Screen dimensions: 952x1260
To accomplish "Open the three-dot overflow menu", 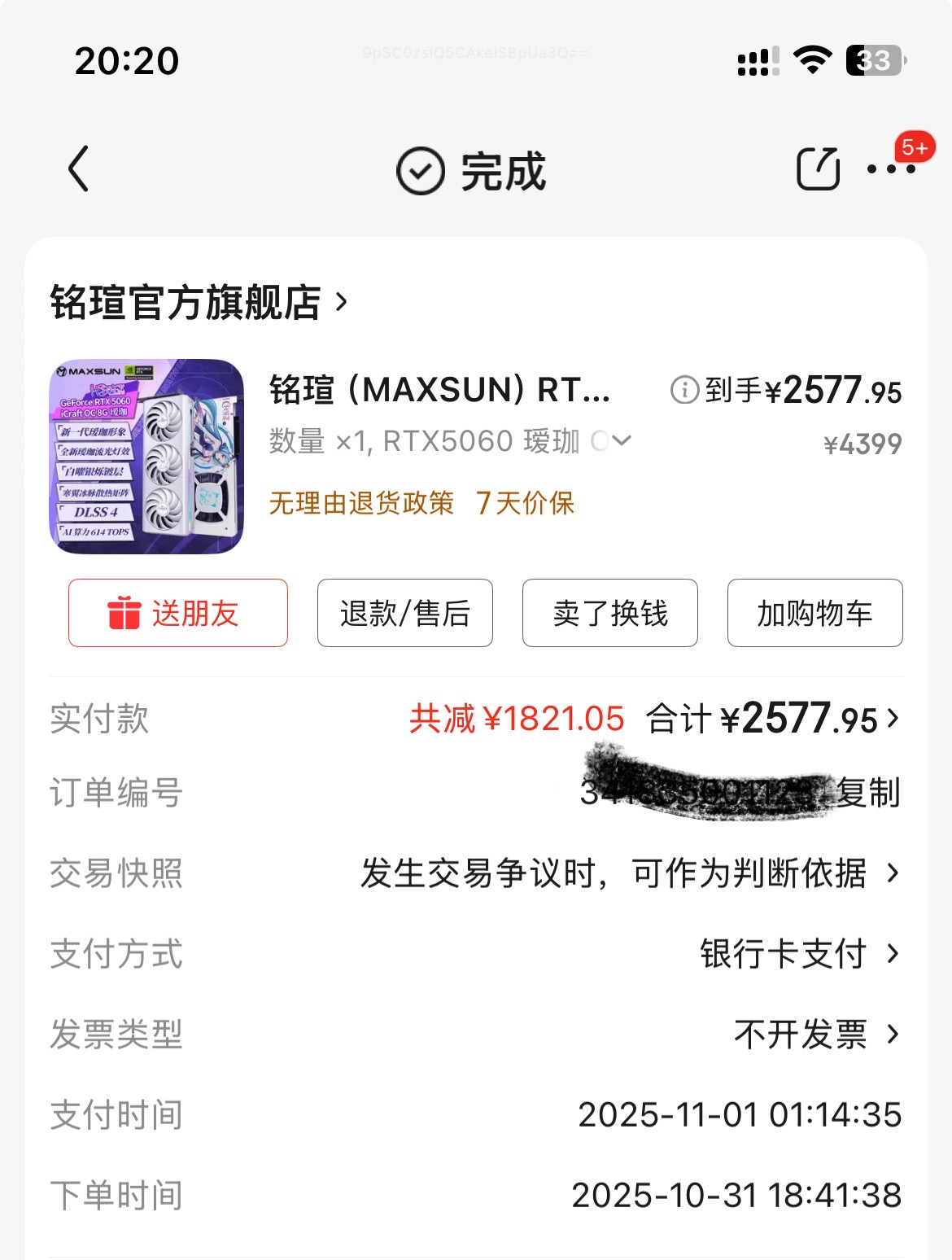I will tap(890, 169).
